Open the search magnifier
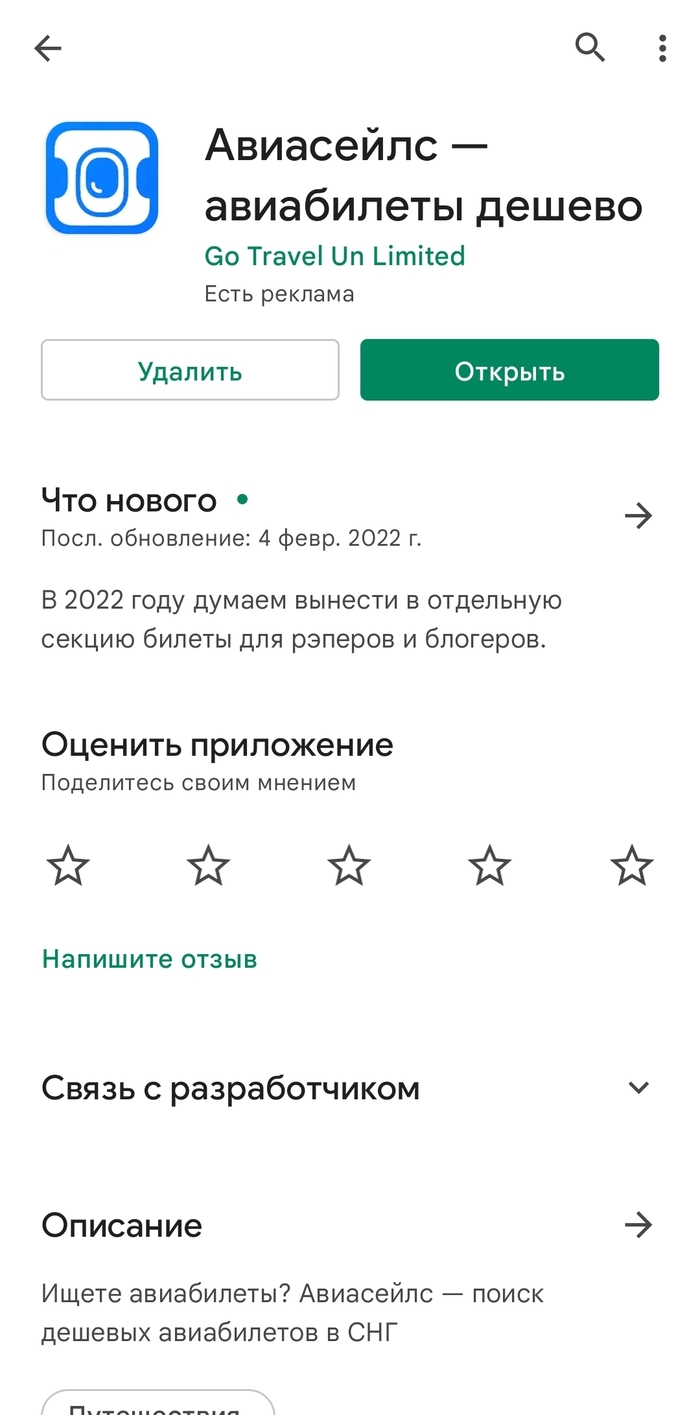This screenshot has width=700, height=1415. pyautogui.click(x=590, y=47)
